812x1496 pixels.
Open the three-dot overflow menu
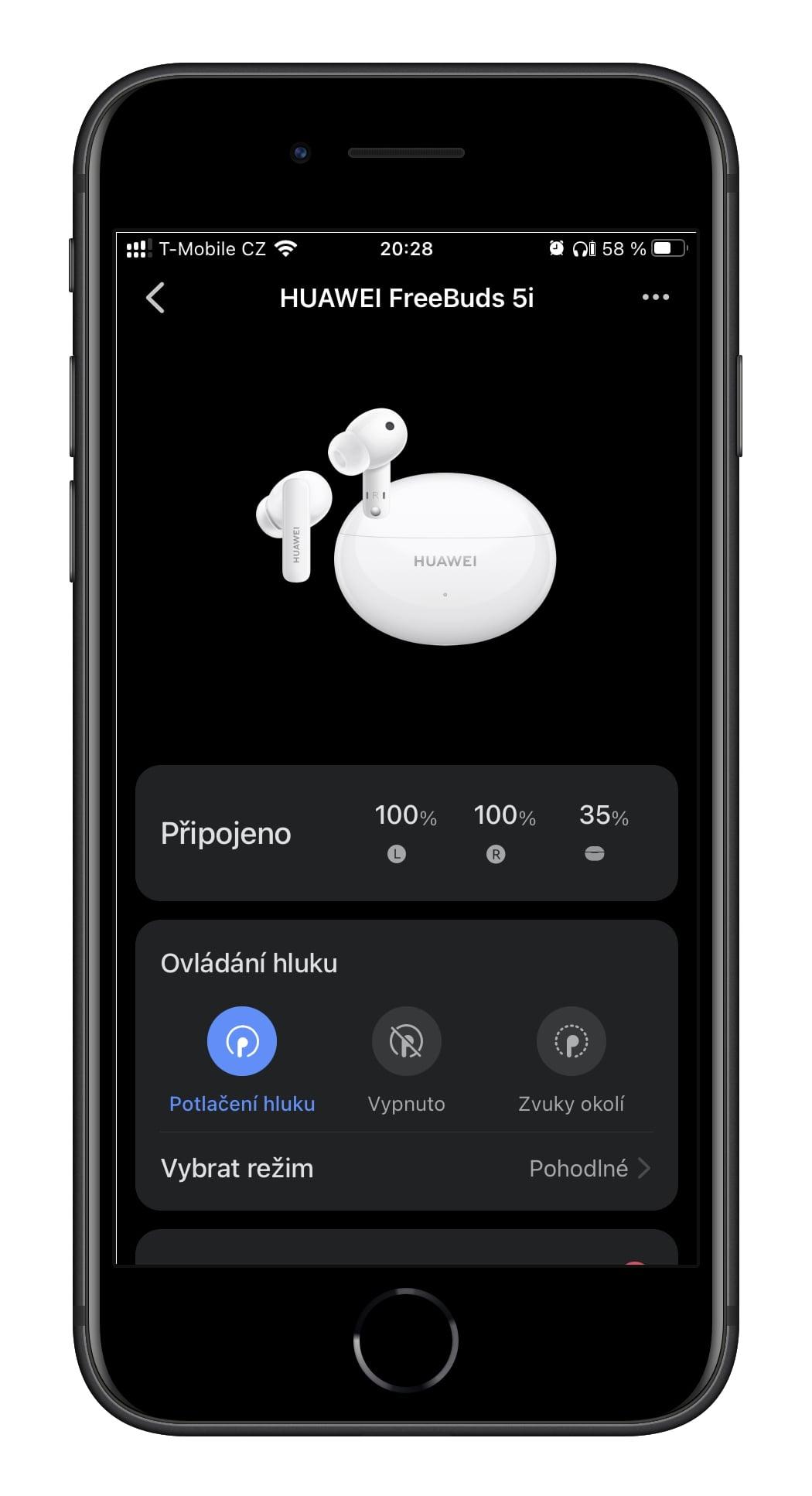(x=655, y=297)
